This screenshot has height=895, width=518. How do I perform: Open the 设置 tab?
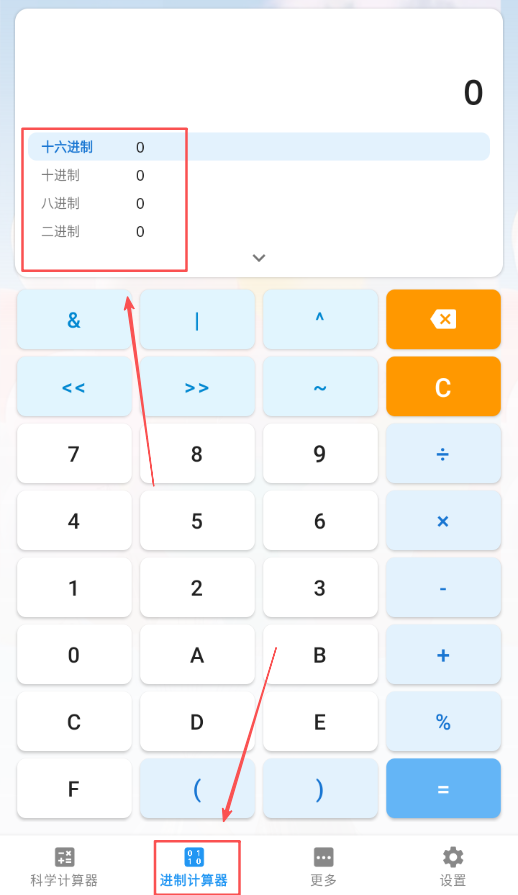click(453, 866)
